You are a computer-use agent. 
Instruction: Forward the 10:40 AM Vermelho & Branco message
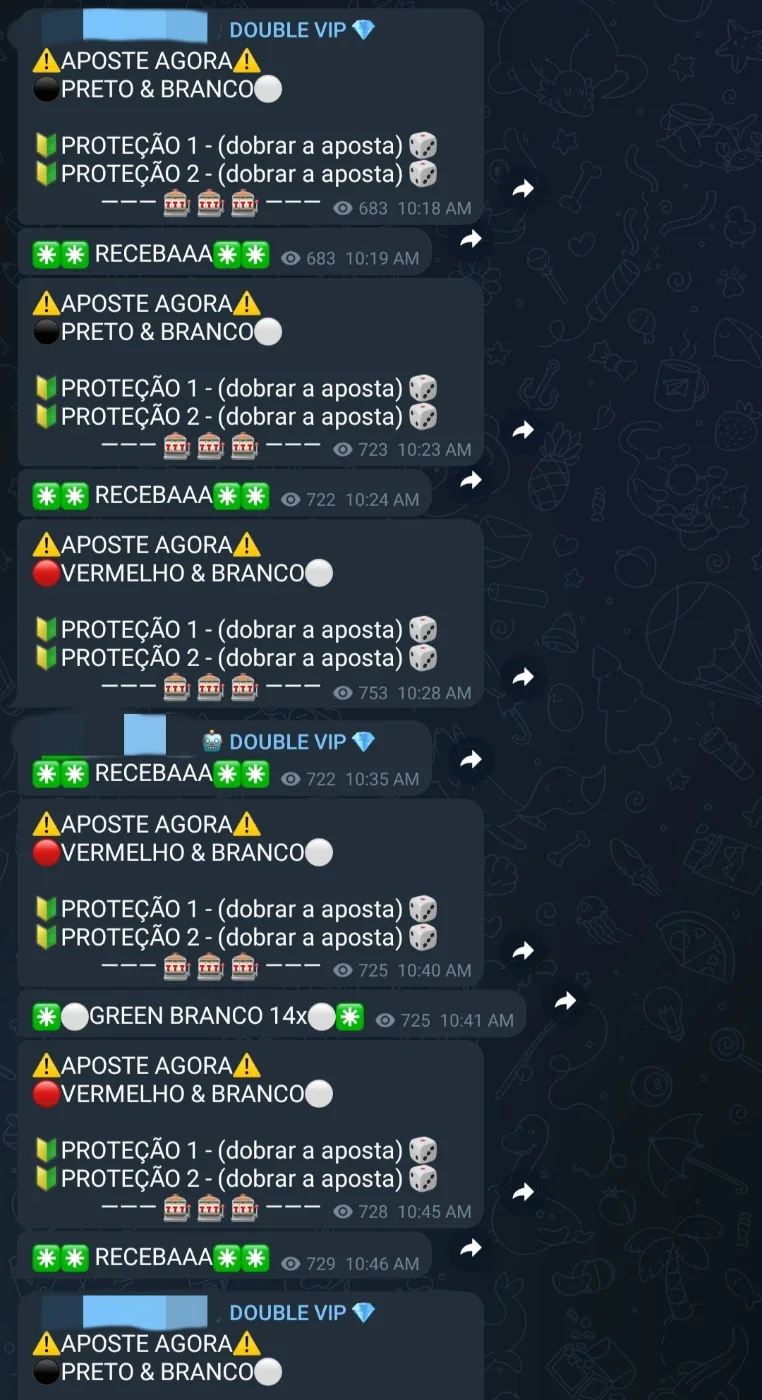pyautogui.click(x=523, y=951)
